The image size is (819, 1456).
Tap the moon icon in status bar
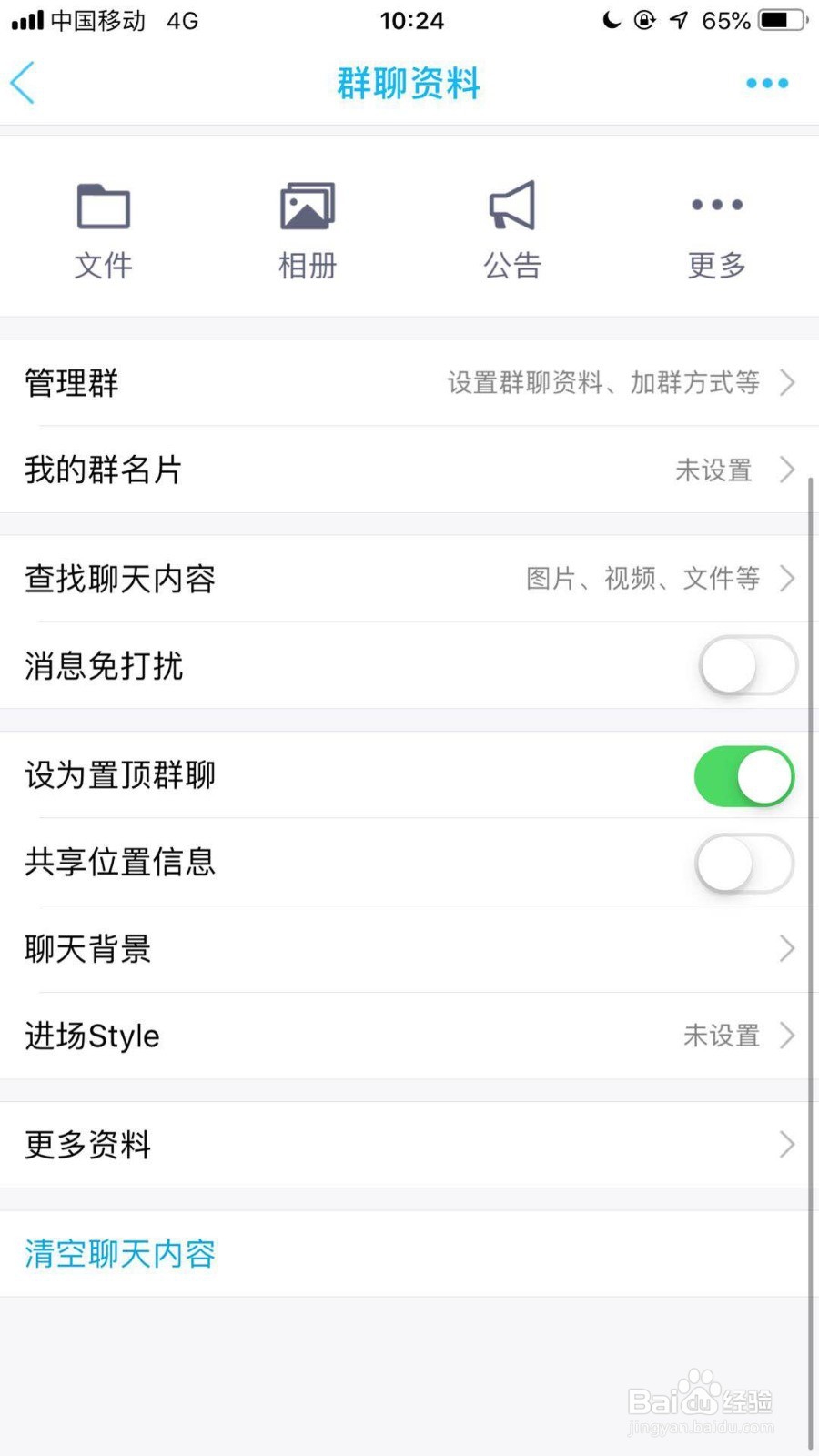[612, 20]
